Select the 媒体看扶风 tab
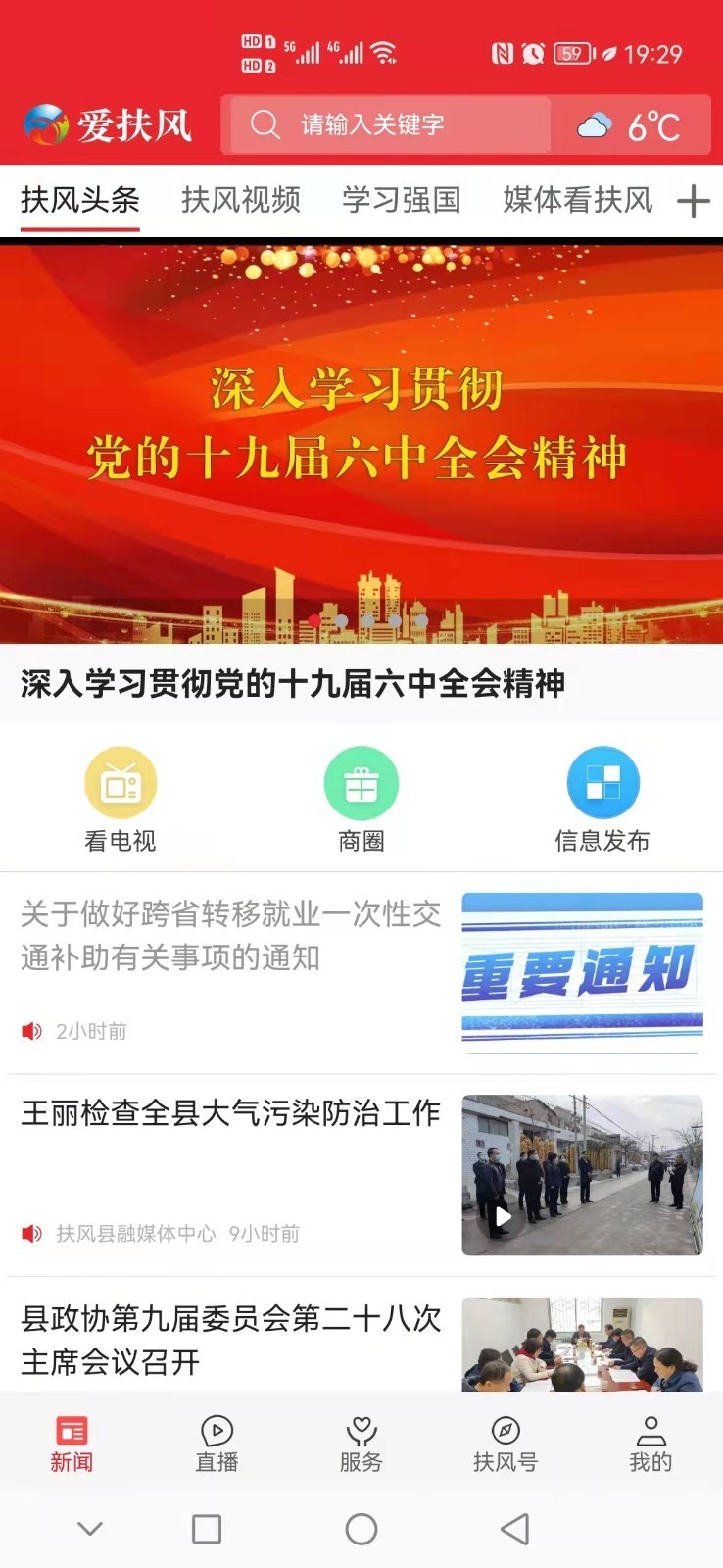 click(577, 200)
